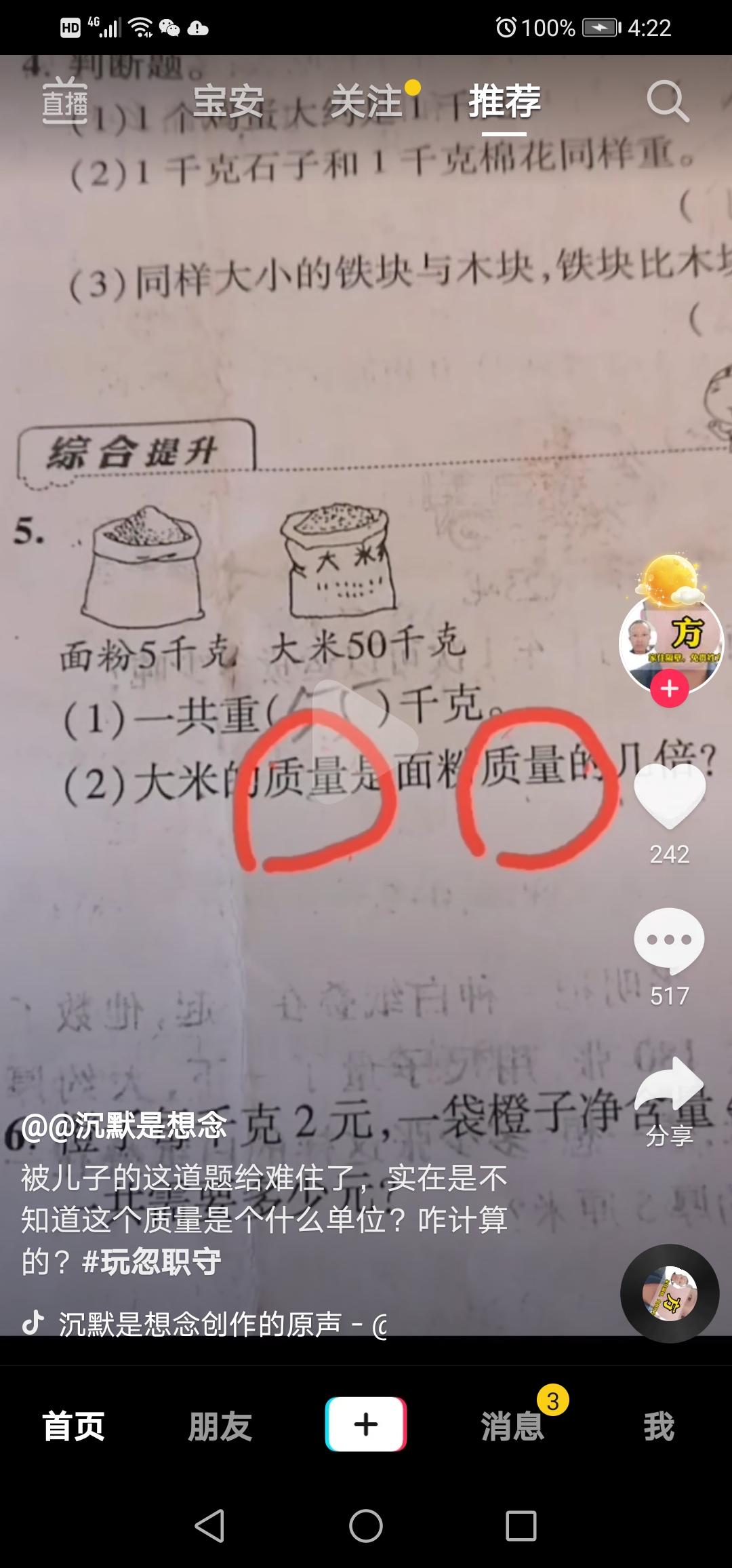Switch to the 朋友 tab
The height and width of the screenshot is (1568, 732).
(220, 1425)
